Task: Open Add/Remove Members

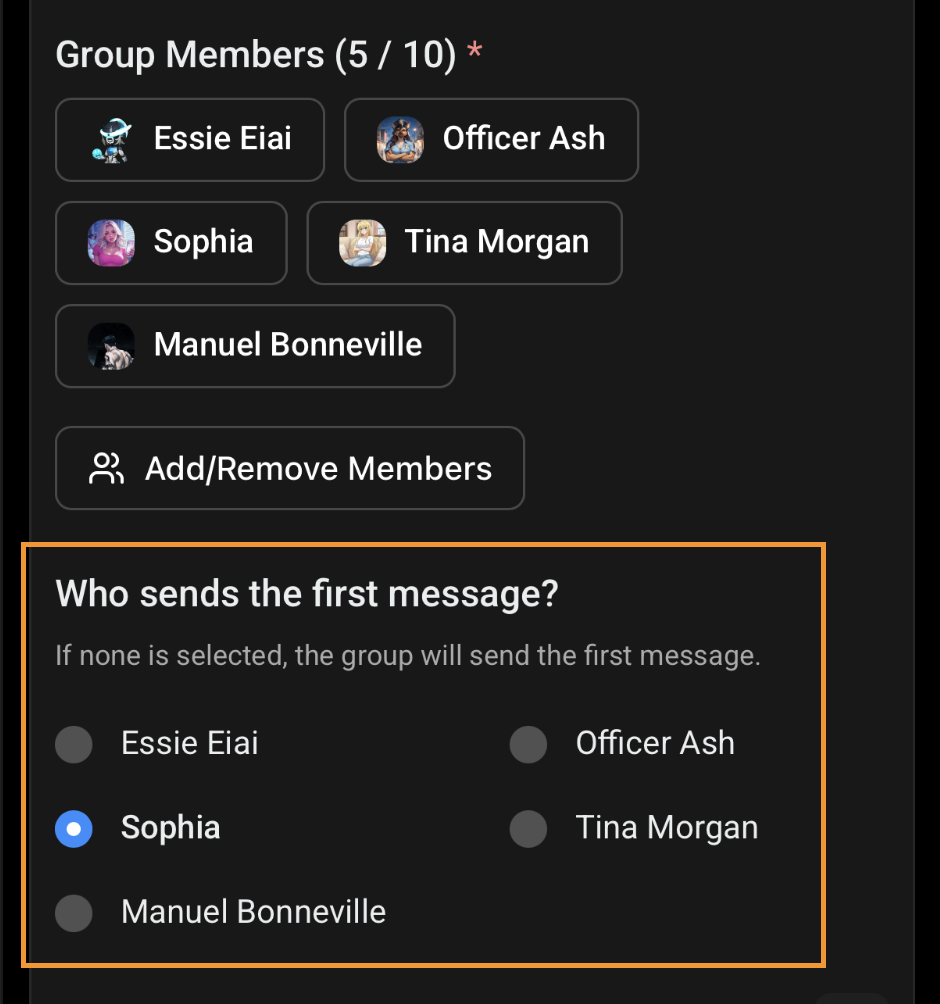Action: click(290, 469)
